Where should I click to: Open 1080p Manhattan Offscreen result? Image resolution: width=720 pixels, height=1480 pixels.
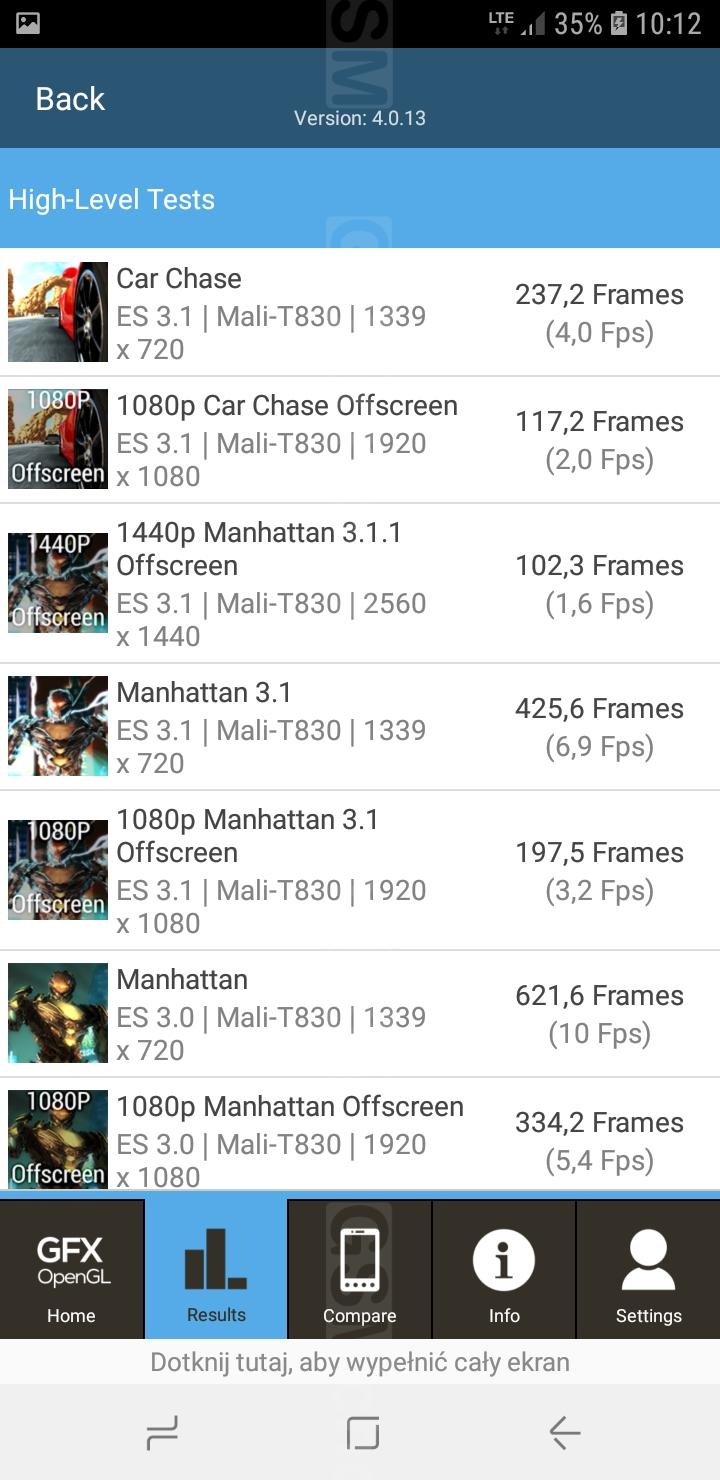[x=360, y=1135]
